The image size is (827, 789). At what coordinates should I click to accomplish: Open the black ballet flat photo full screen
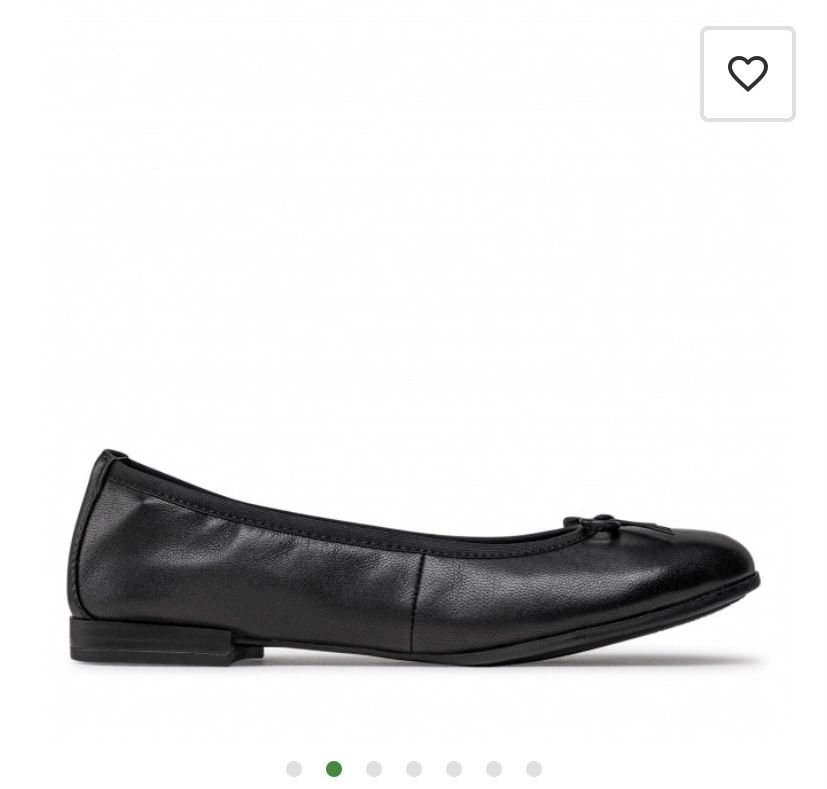(x=413, y=560)
